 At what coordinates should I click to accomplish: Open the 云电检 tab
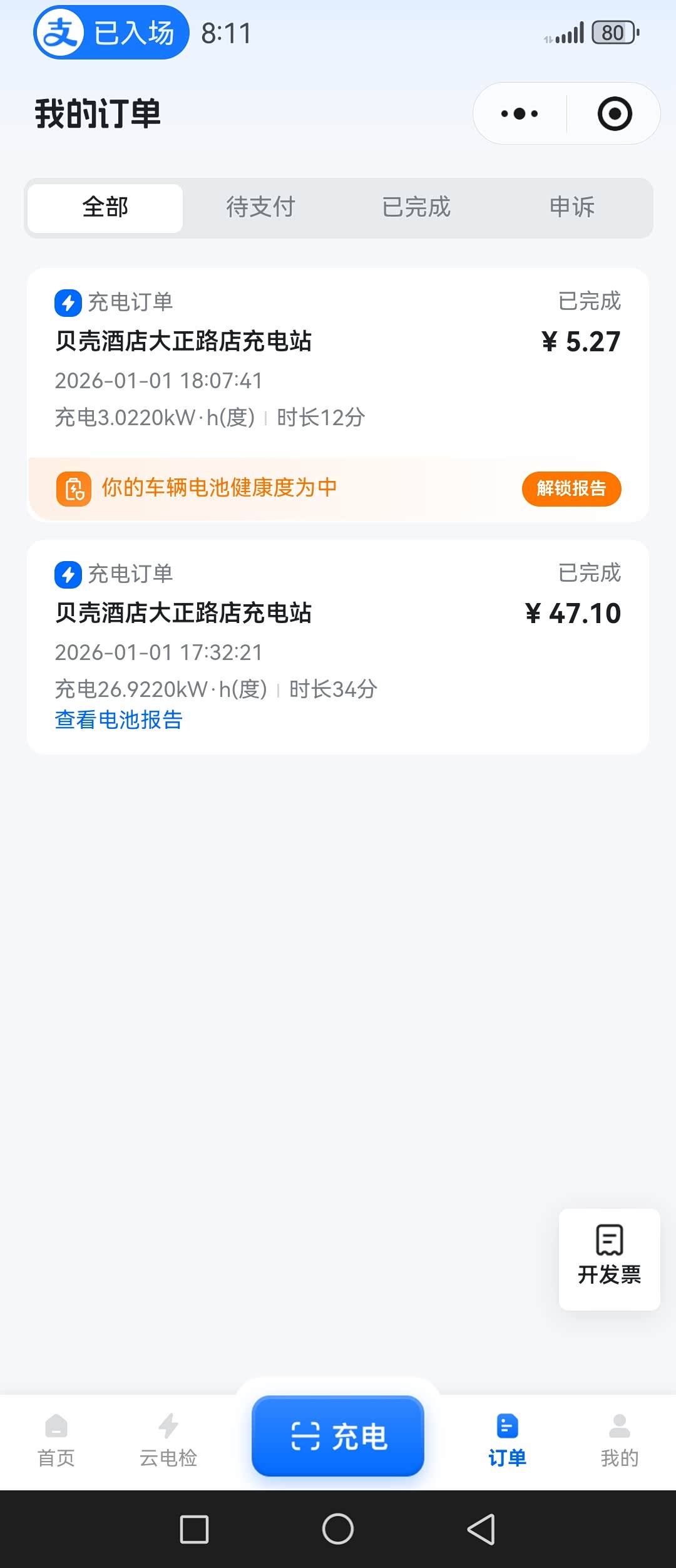[x=168, y=1441]
